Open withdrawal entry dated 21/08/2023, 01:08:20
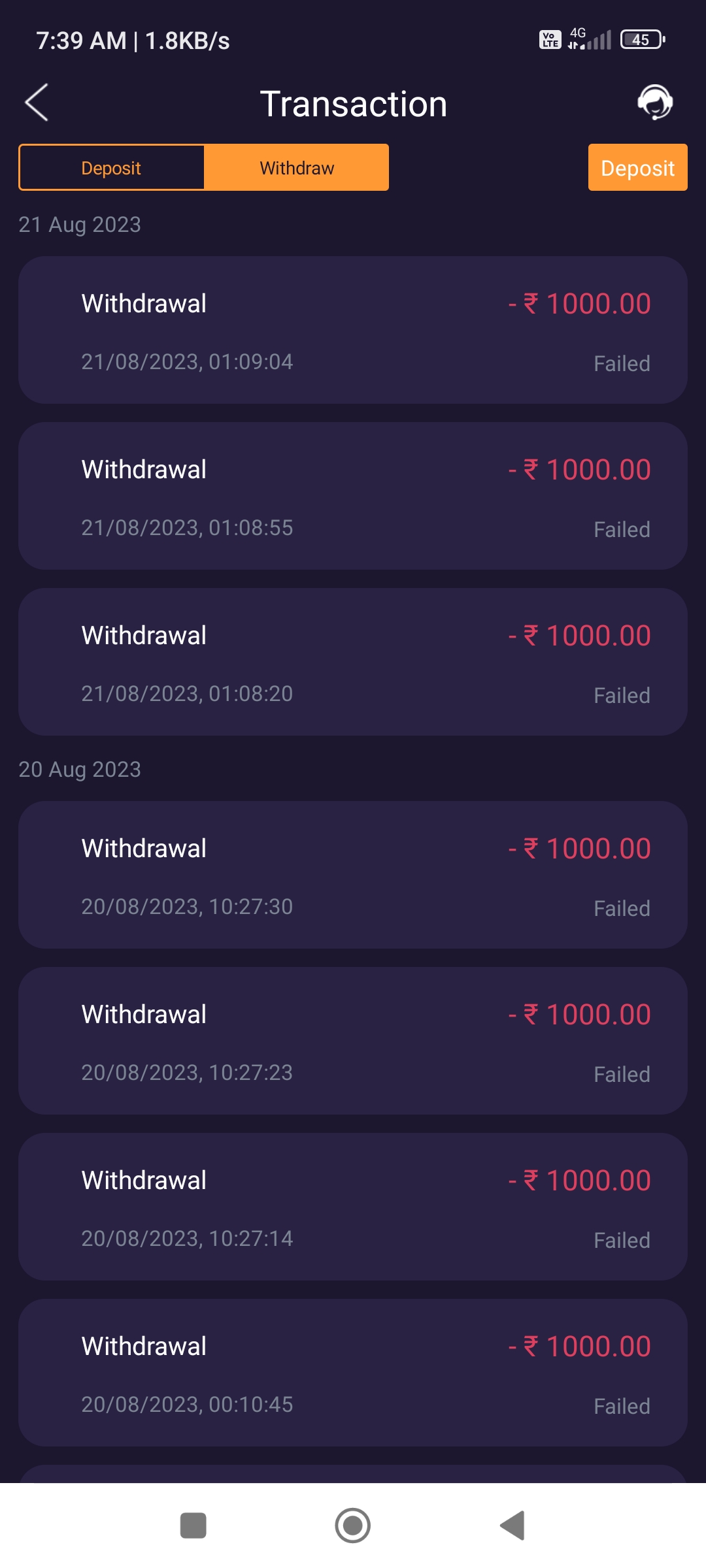This screenshot has width=706, height=1568. point(353,662)
